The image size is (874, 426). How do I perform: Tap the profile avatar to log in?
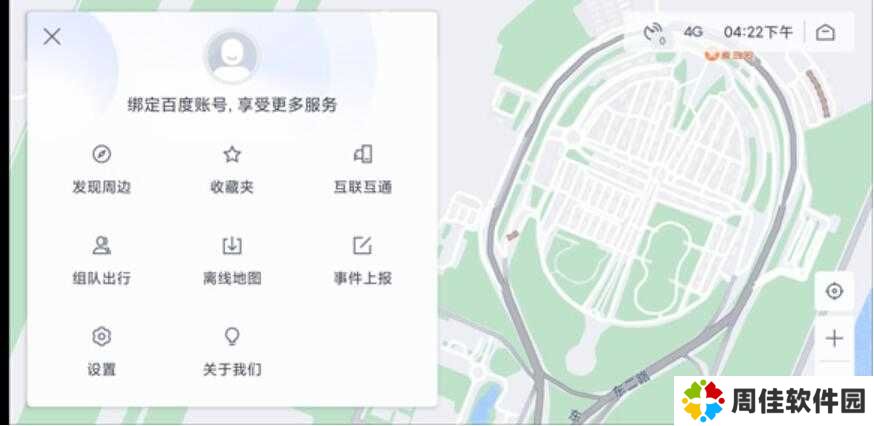[231, 57]
